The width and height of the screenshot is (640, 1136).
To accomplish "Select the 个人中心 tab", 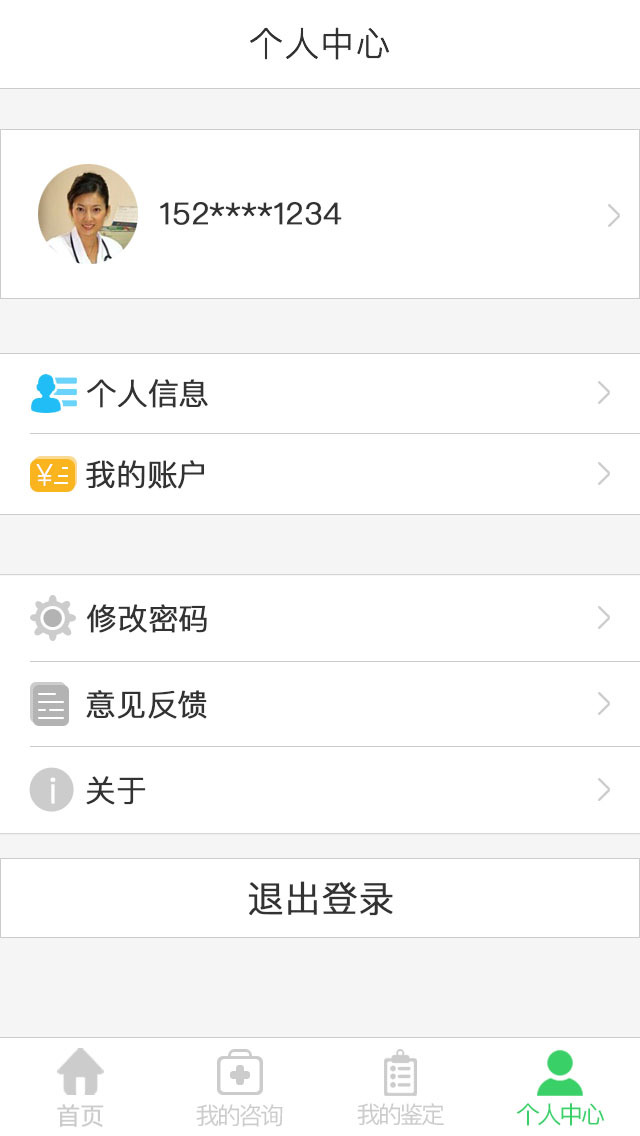I will (560, 1087).
